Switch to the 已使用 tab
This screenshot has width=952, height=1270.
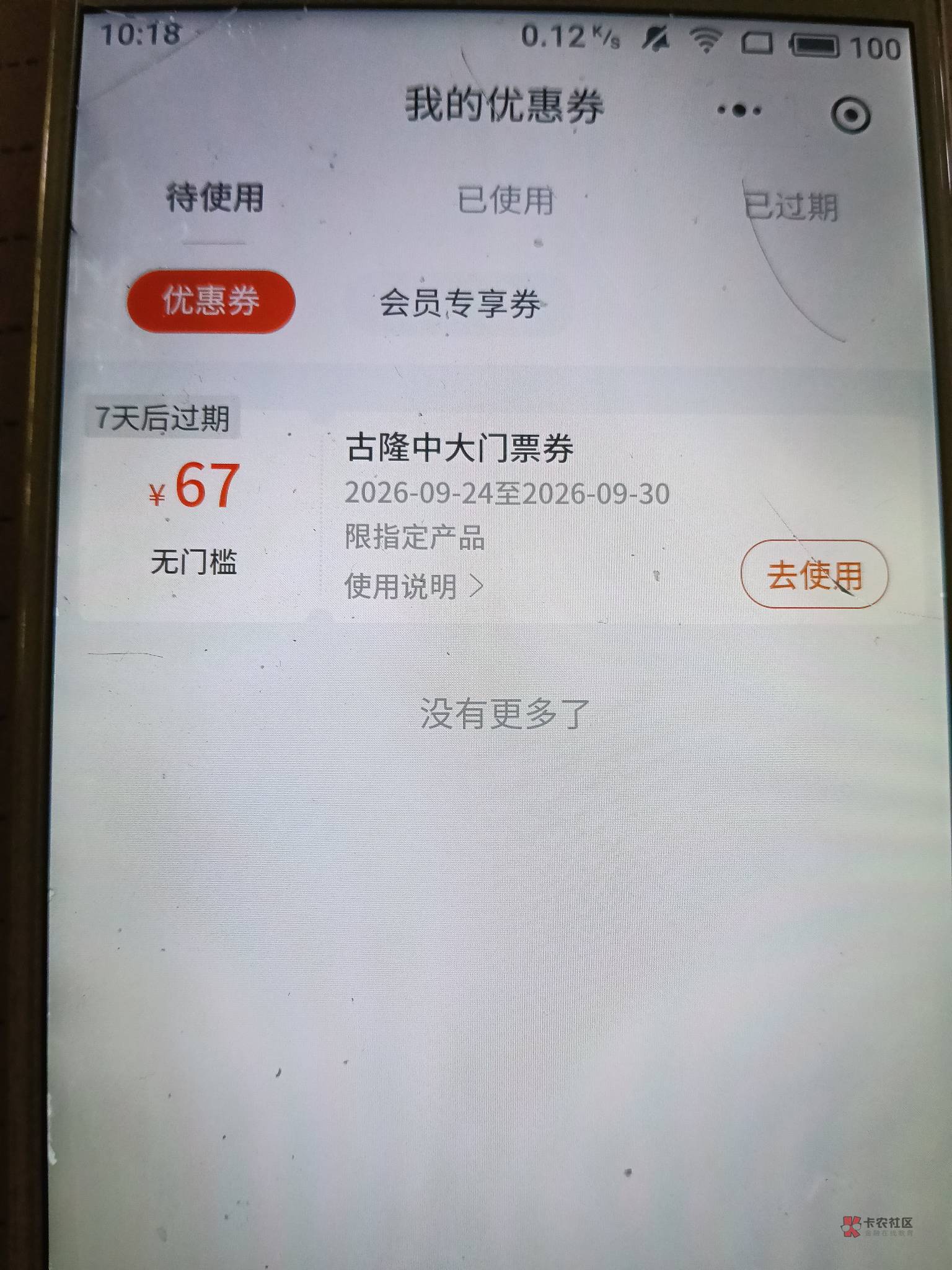[x=505, y=200]
